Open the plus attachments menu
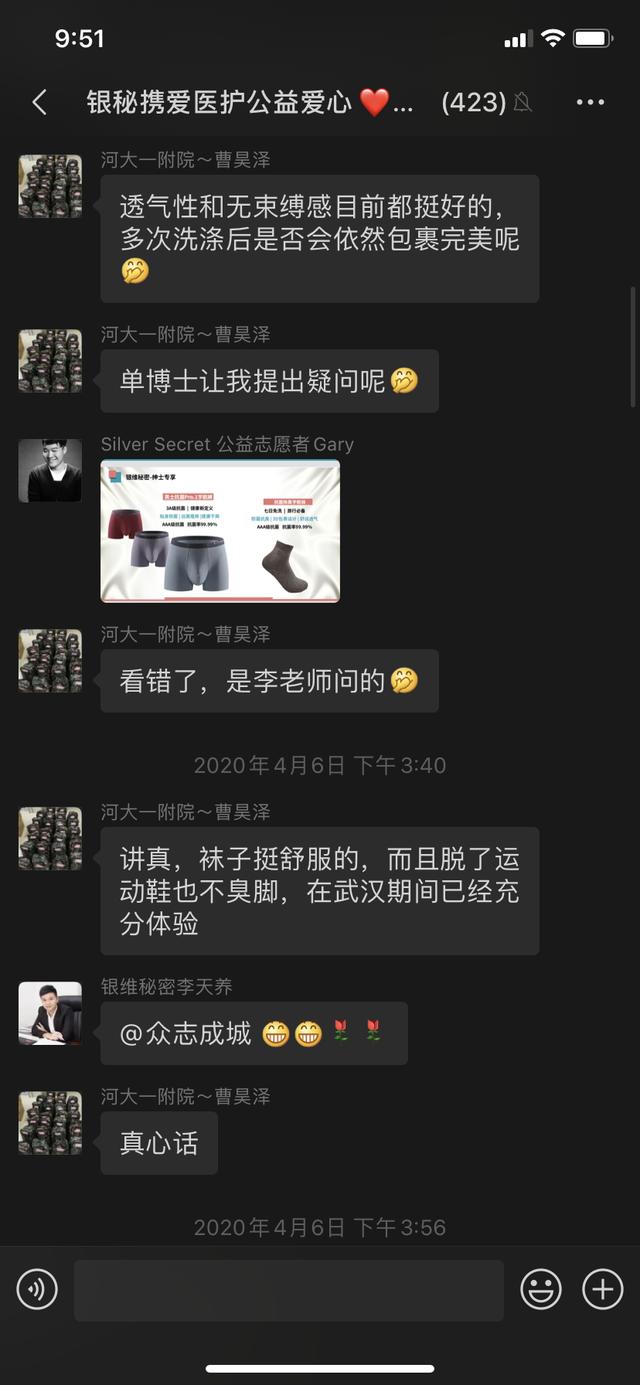640x1385 pixels. [603, 1290]
